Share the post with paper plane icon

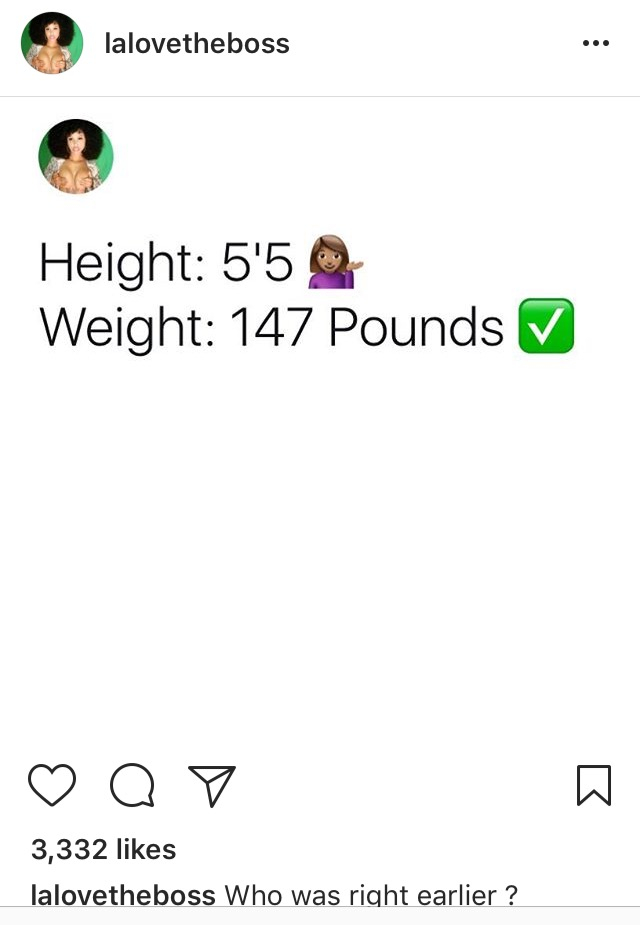pyautogui.click(x=212, y=785)
